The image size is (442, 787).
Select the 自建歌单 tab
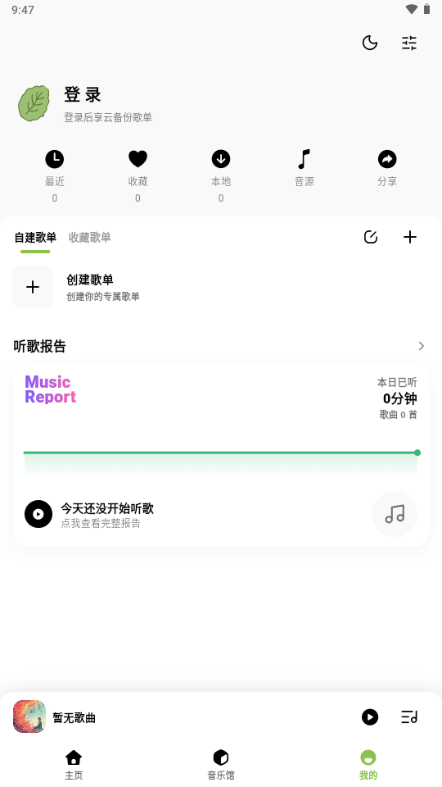pos(35,237)
